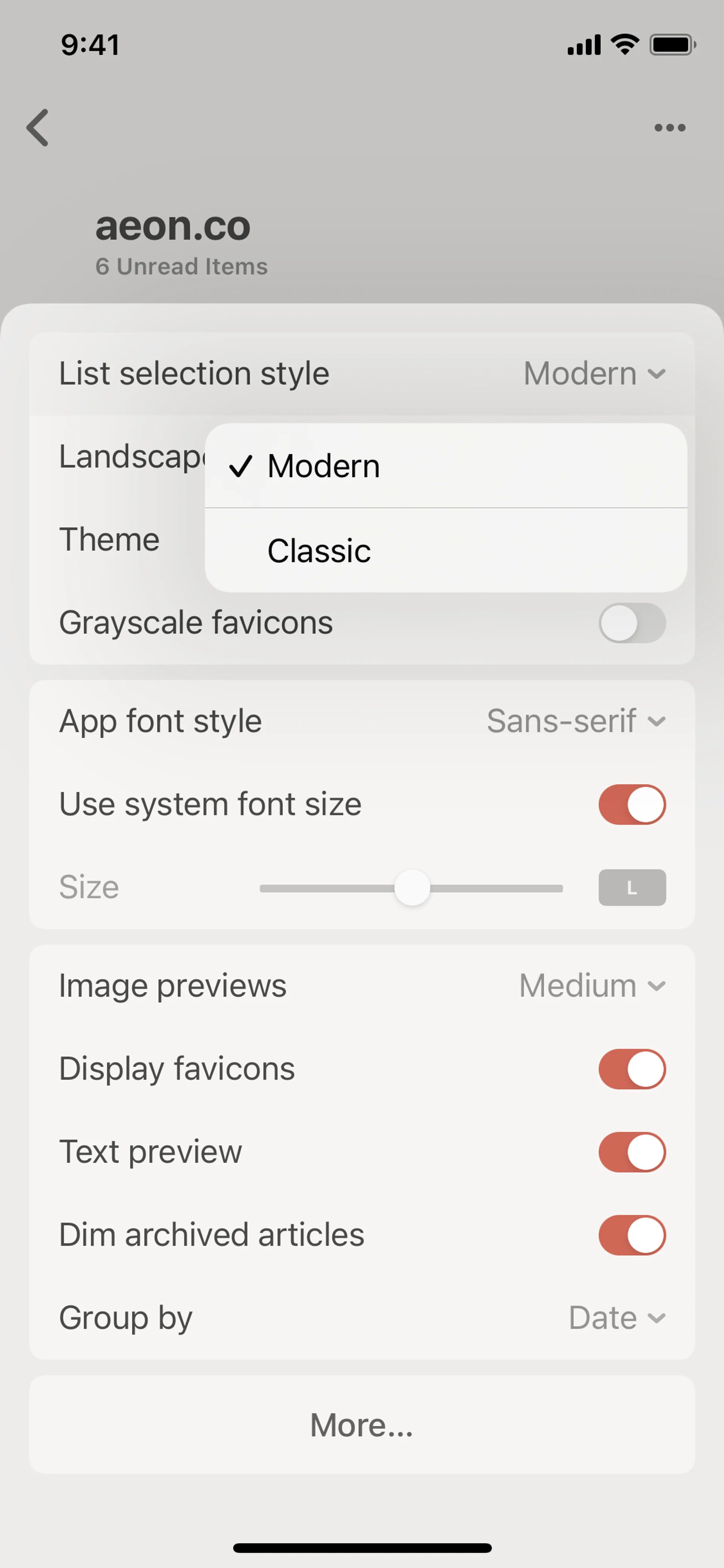This screenshot has width=724, height=1568.
Task: Expand the App font style dropdown
Action: click(x=575, y=721)
